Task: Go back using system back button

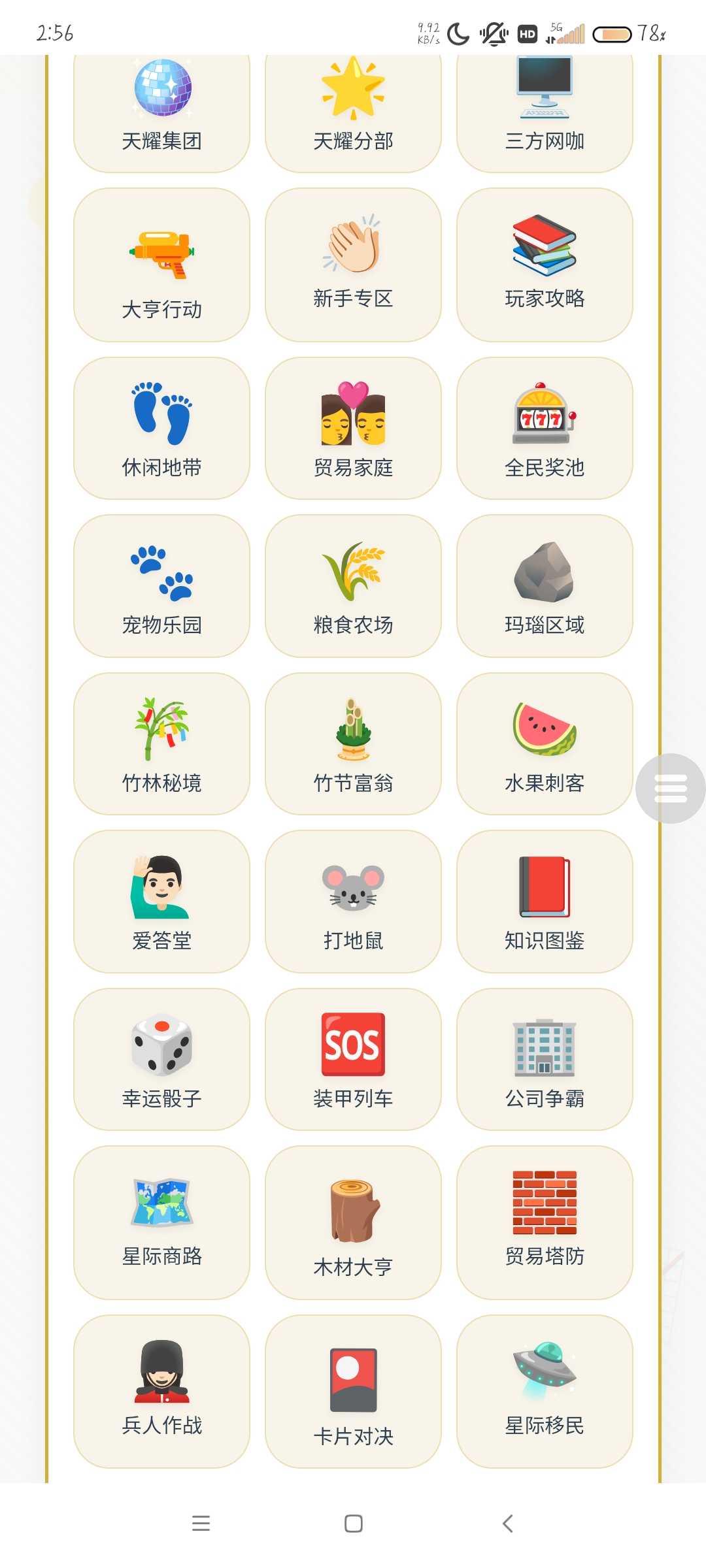Action: [507, 1524]
